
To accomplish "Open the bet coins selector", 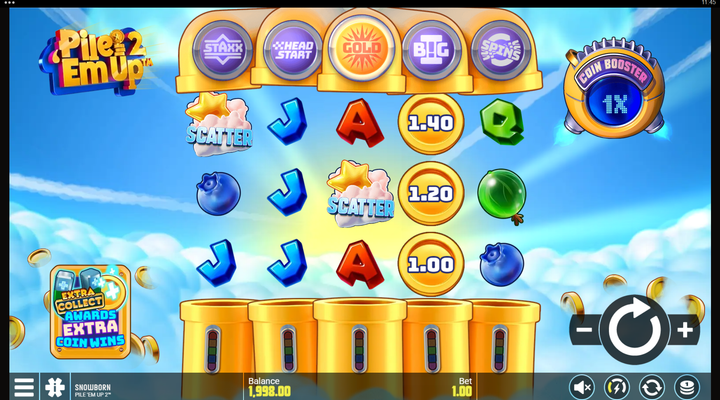I will [687, 387].
